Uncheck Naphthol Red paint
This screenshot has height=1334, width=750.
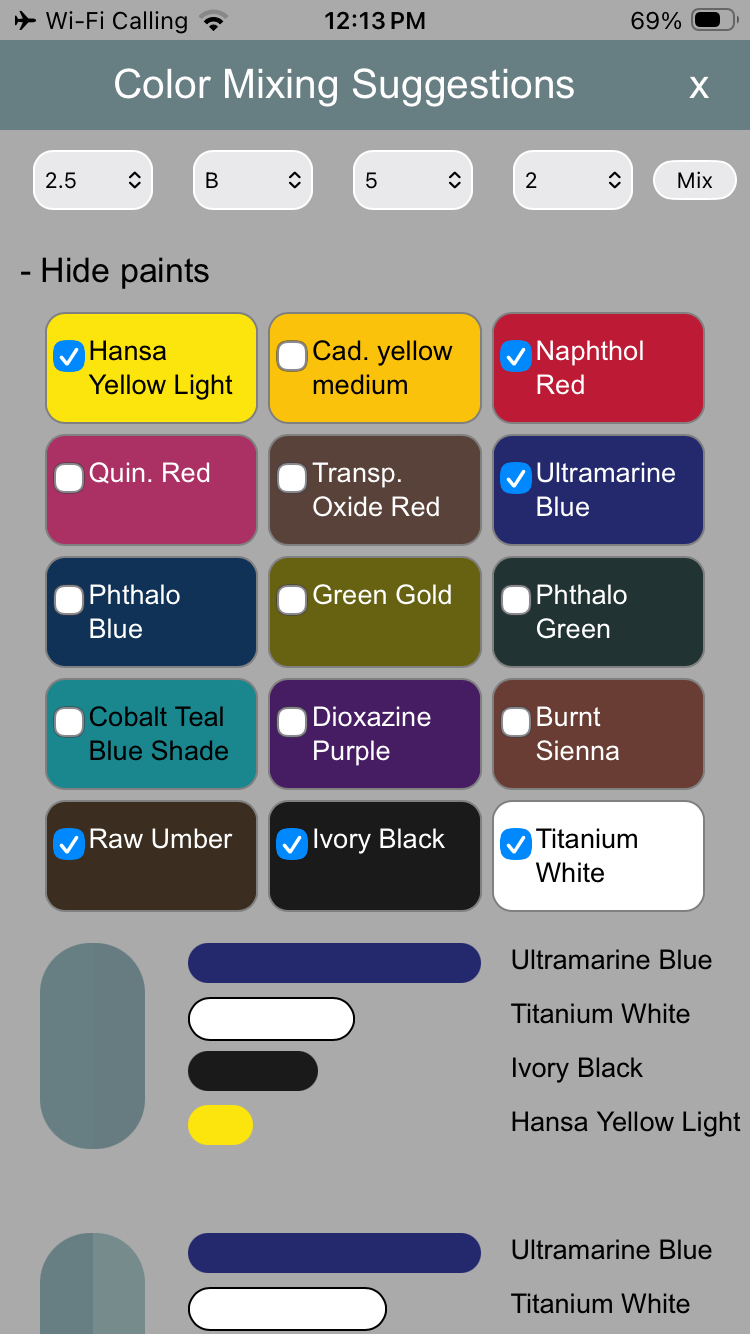pyautogui.click(x=515, y=356)
